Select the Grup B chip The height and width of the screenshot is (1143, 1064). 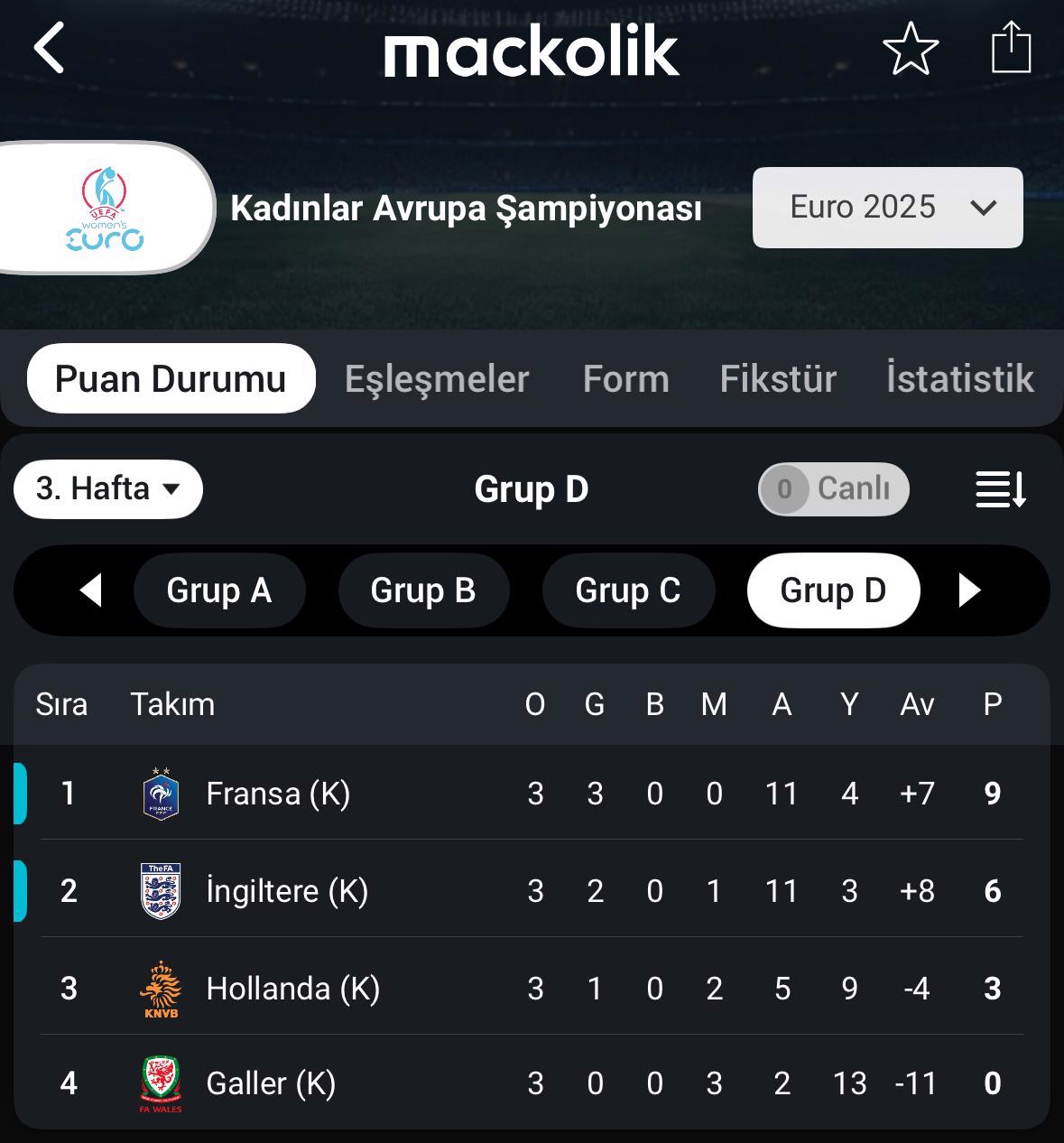[x=423, y=590]
